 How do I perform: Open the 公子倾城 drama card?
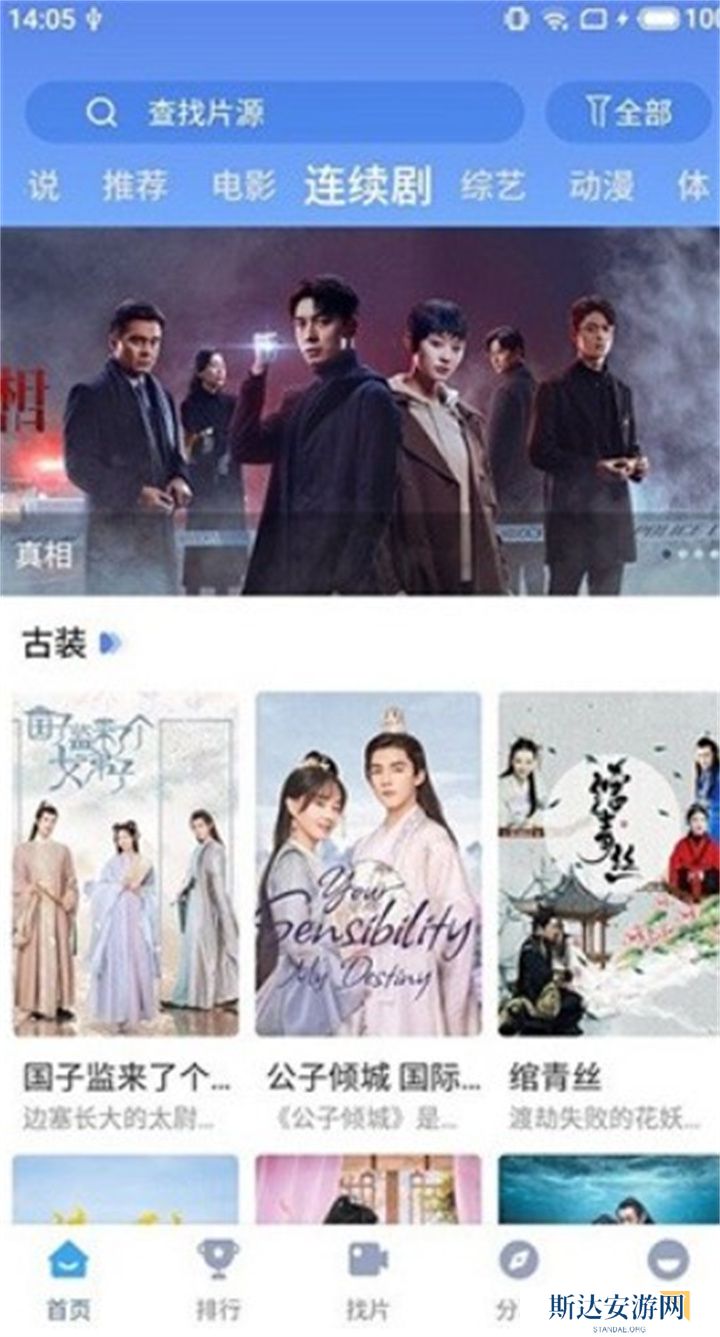pos(368,863)
